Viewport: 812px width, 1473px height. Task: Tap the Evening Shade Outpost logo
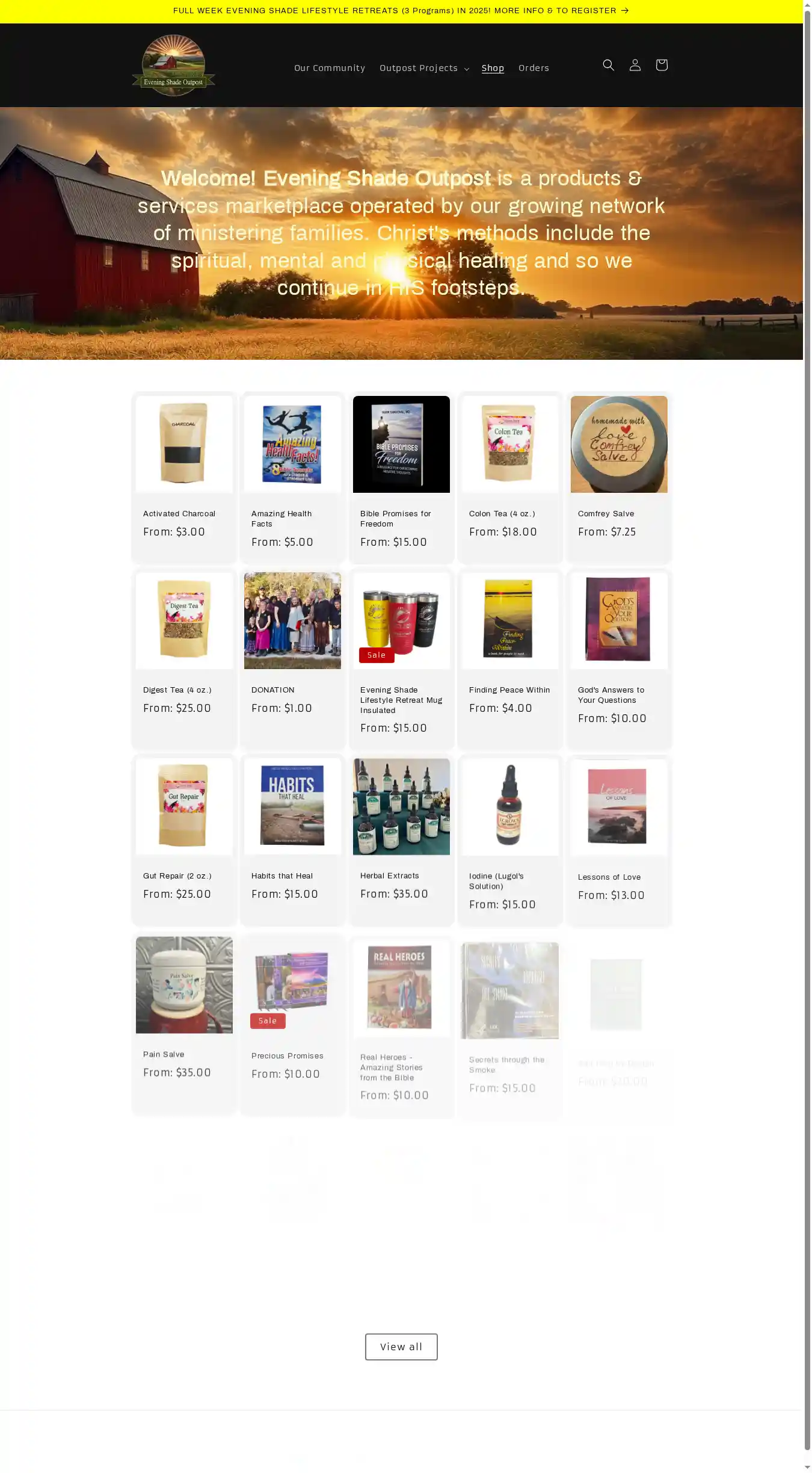pos(173,65)
